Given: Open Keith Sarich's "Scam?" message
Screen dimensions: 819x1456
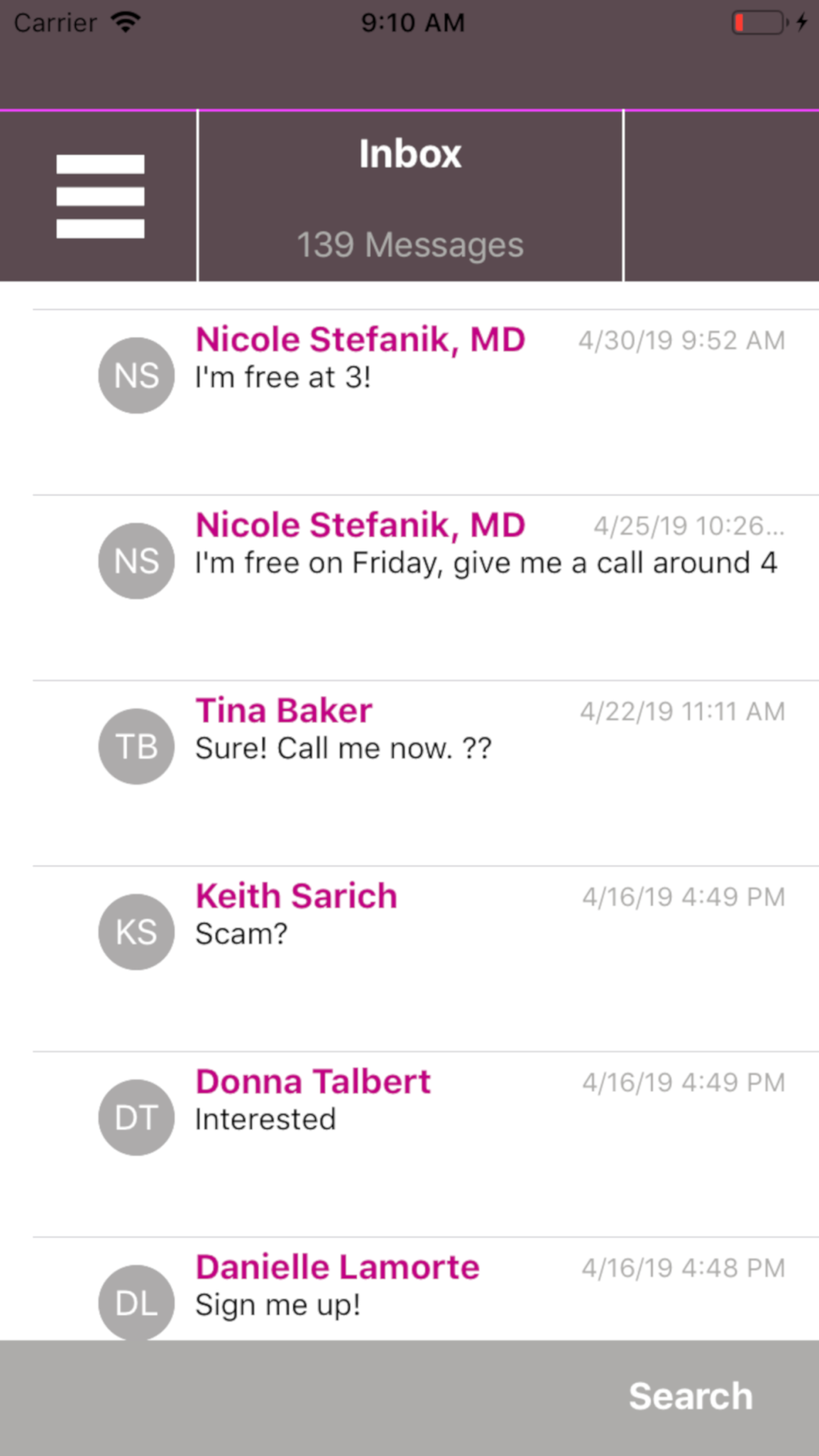Looking at the screenshot, I should click(426, 959).
